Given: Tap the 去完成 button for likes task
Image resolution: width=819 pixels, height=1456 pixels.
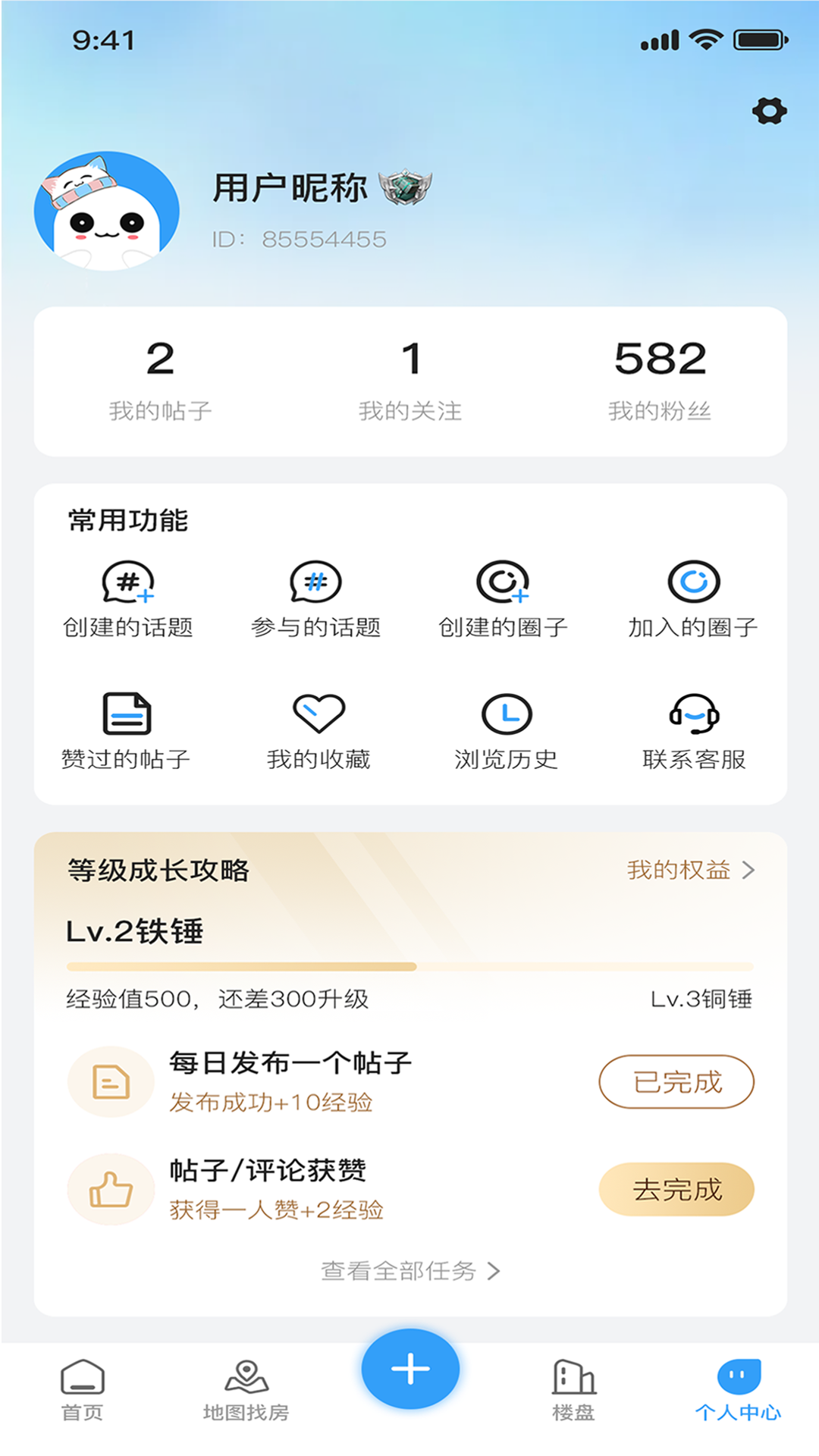Looking at the screenshot, I should click(676, 1190).
